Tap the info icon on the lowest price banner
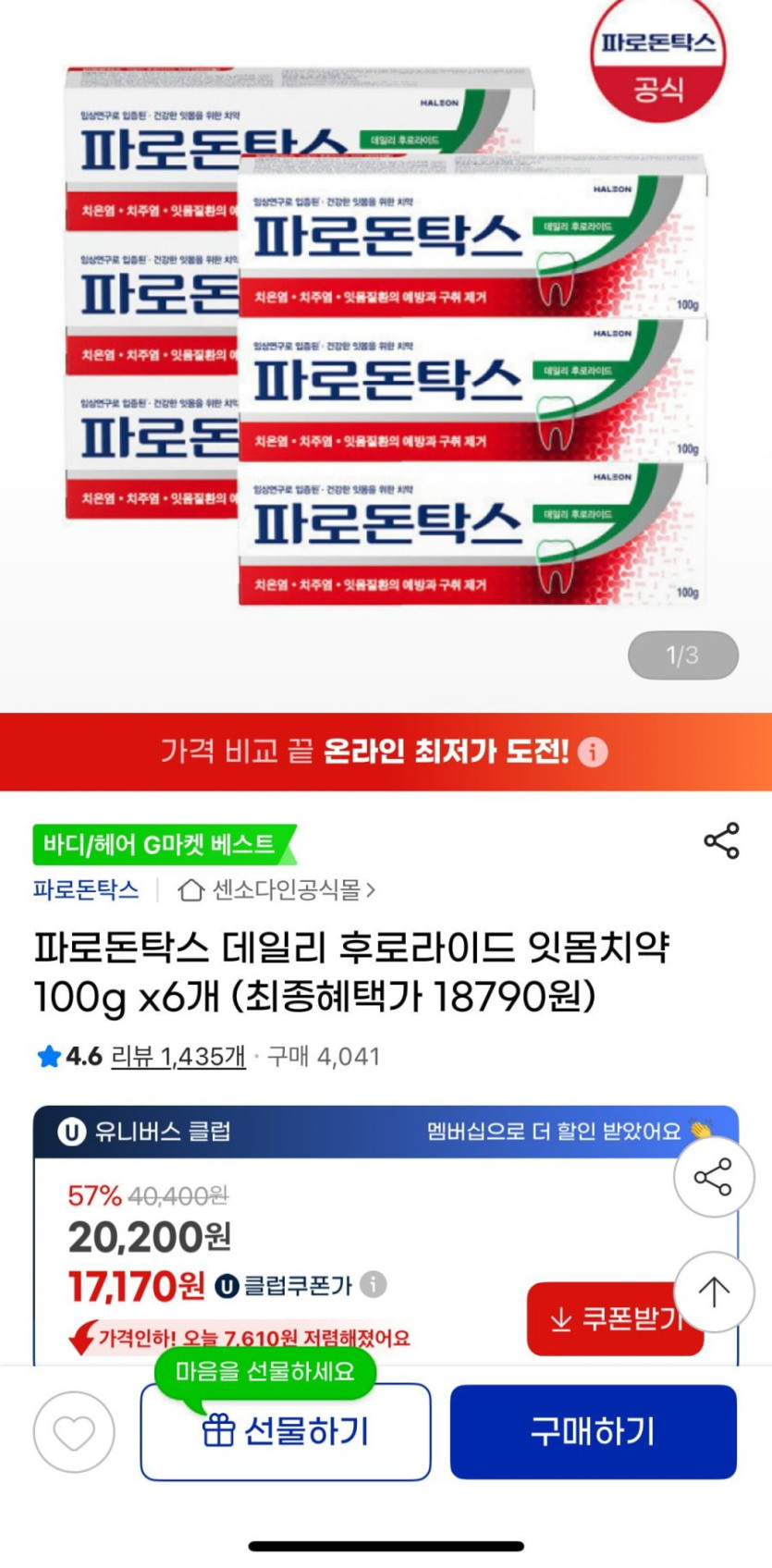This screenshot has height=1568, width=772. point(593,752)
